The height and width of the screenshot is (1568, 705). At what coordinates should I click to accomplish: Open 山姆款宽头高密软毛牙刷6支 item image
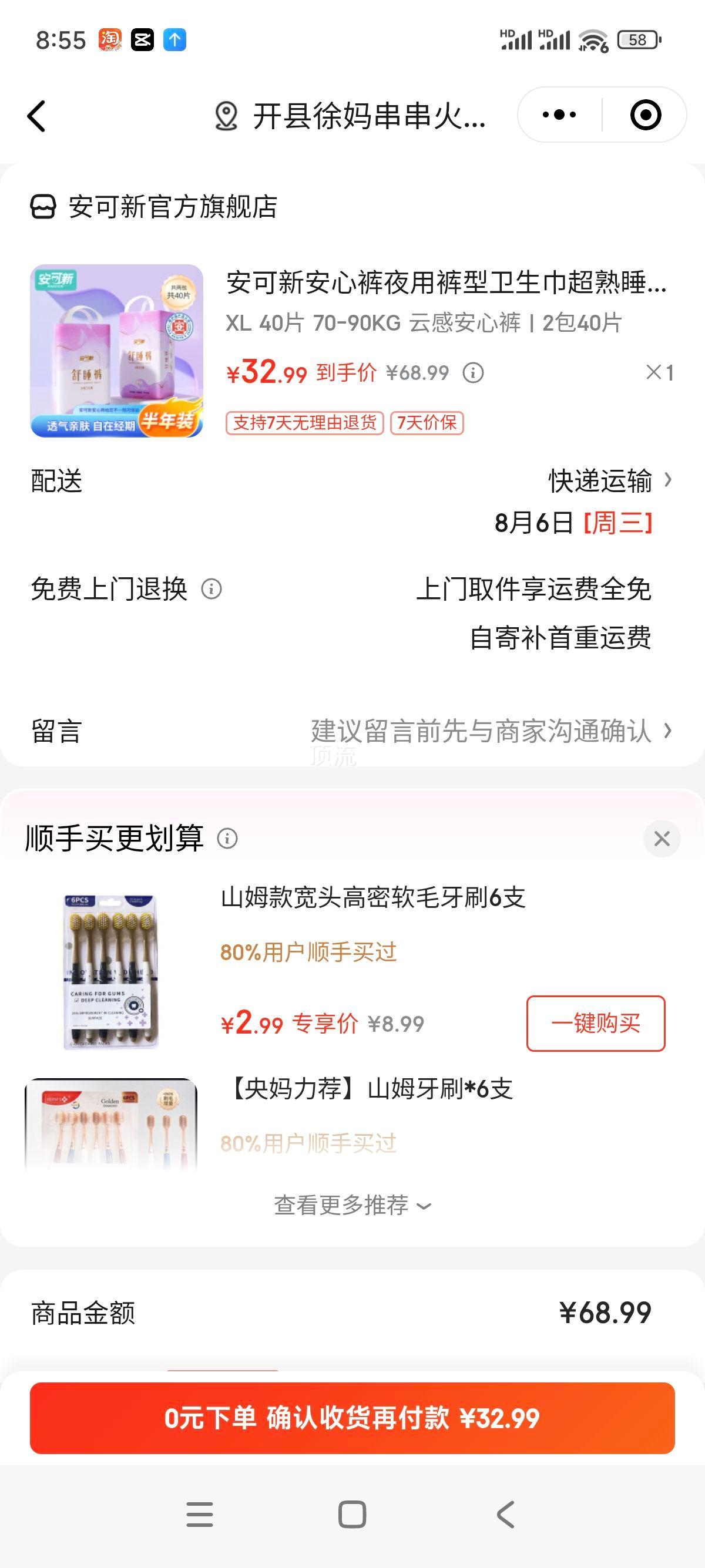pyautogui.click(x=111, y=971)
